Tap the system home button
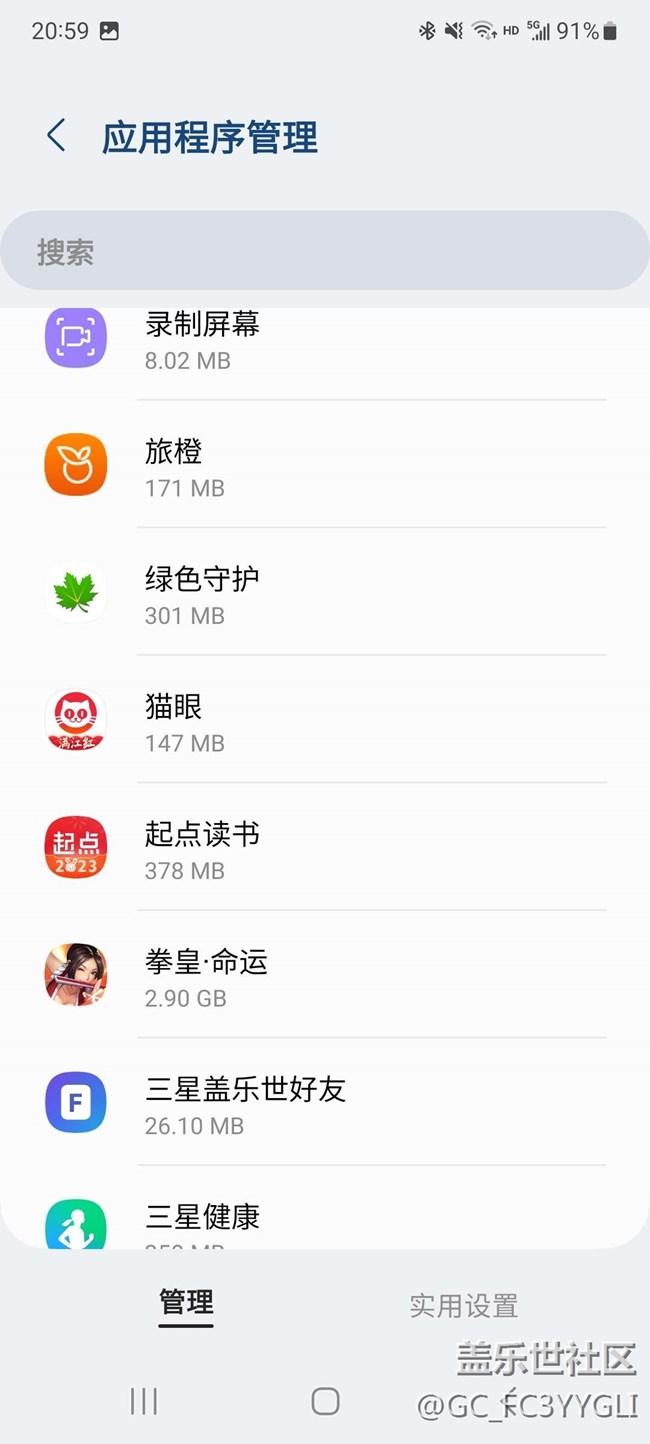The image size is (650, 1444). click(x=325, y=1401)
